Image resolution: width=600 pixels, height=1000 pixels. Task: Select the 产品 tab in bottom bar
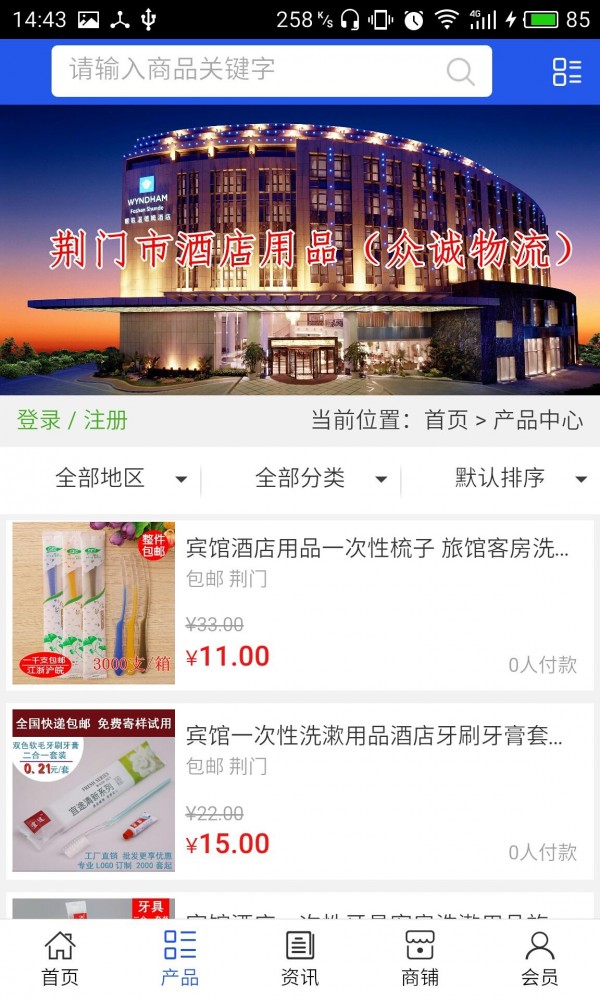(x=180, y=958)
